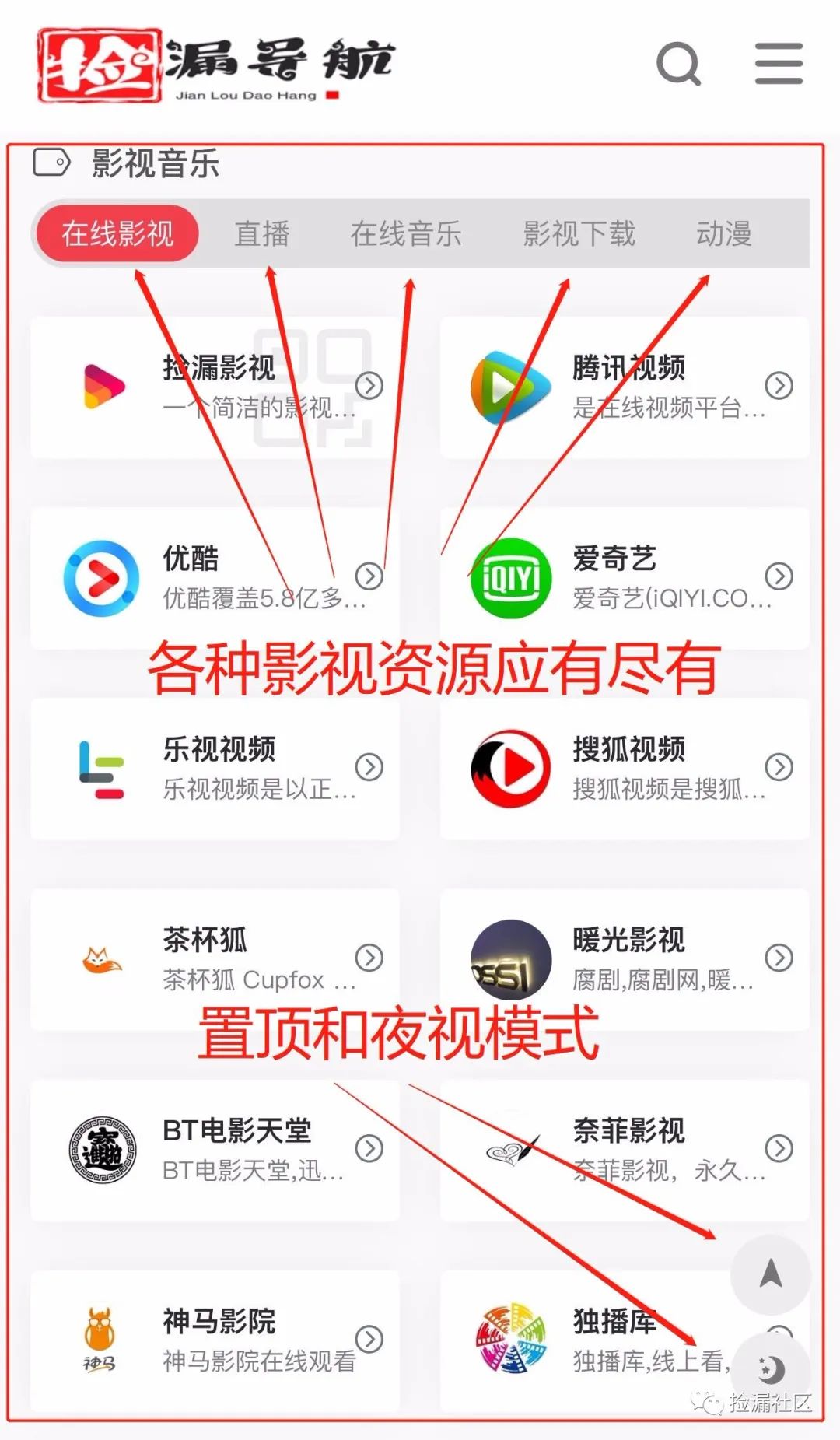Switch to the 动漫 tab

tap(723, 233)
